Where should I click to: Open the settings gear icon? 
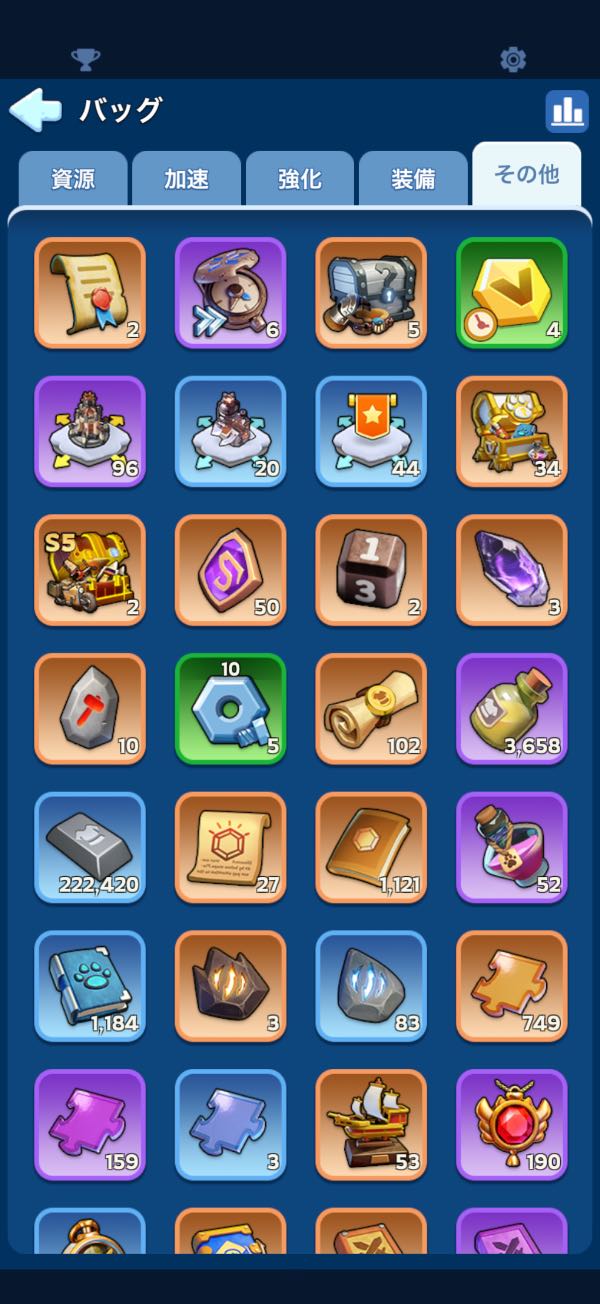click(513, 59)
